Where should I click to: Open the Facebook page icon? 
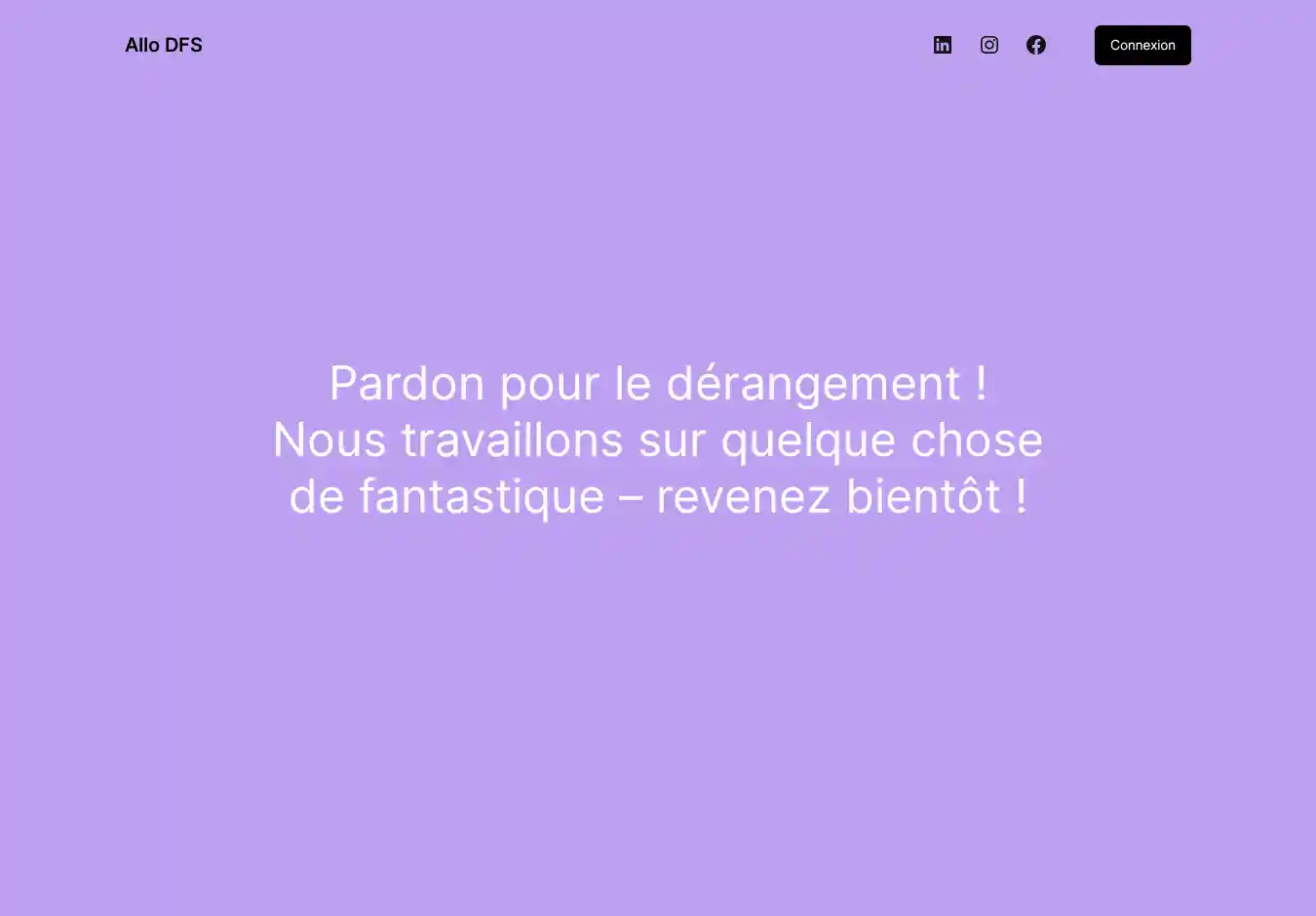1036,45
